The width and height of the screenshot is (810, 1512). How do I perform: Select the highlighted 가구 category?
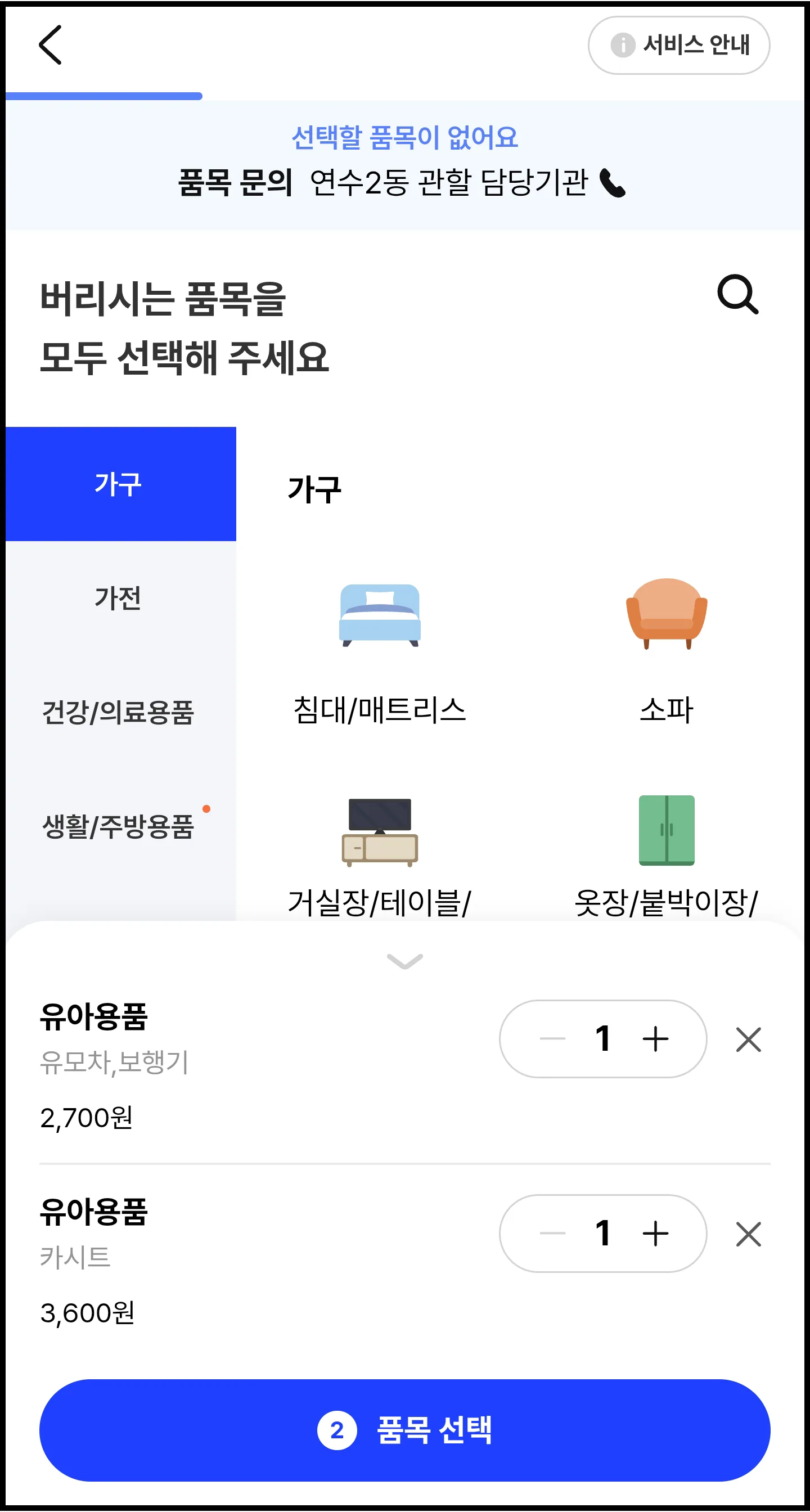coord(118,483)
